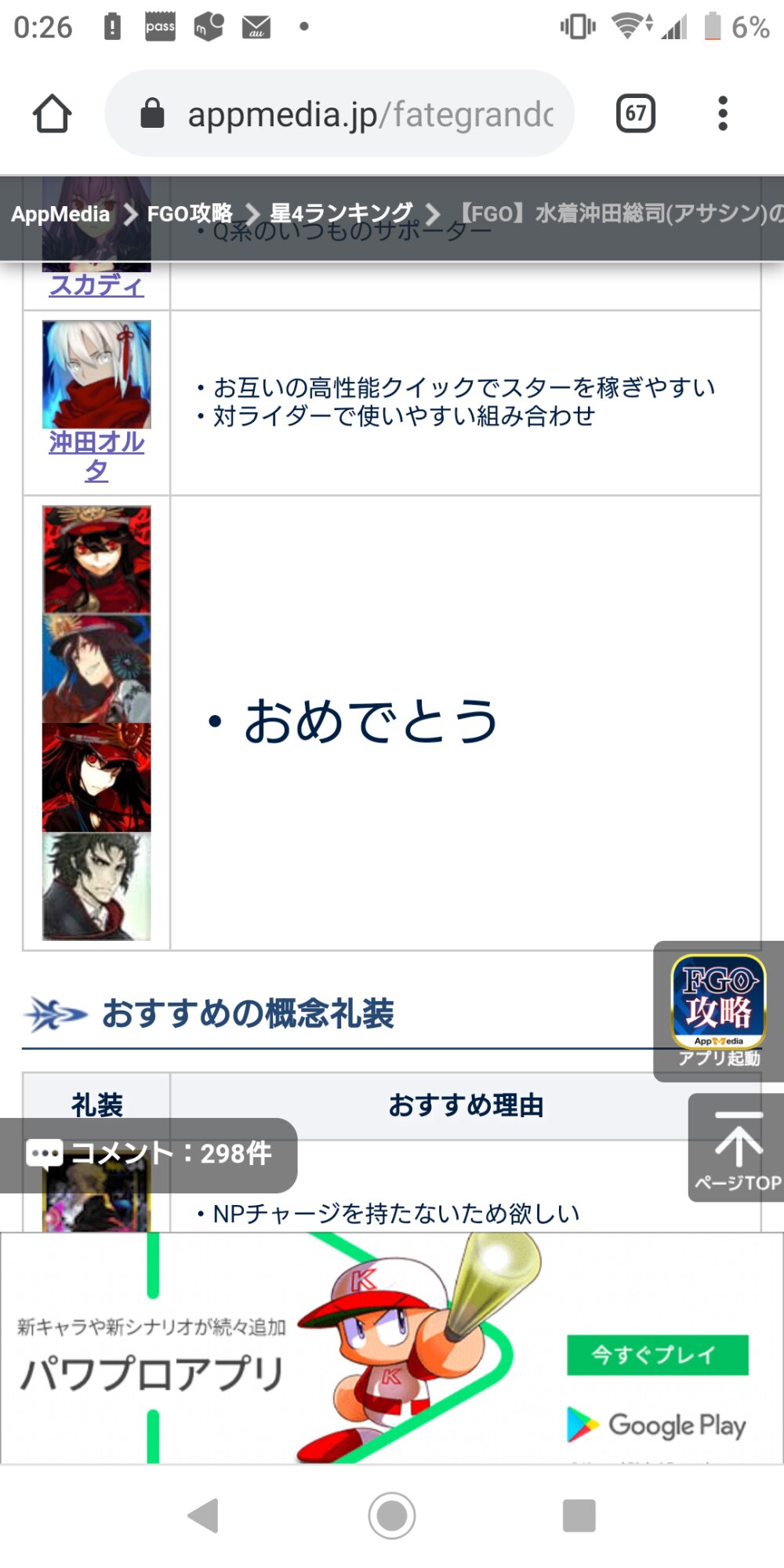Go to AppMedia breadcrumb link
The image size is (784, 1568).
click(60, 214)
